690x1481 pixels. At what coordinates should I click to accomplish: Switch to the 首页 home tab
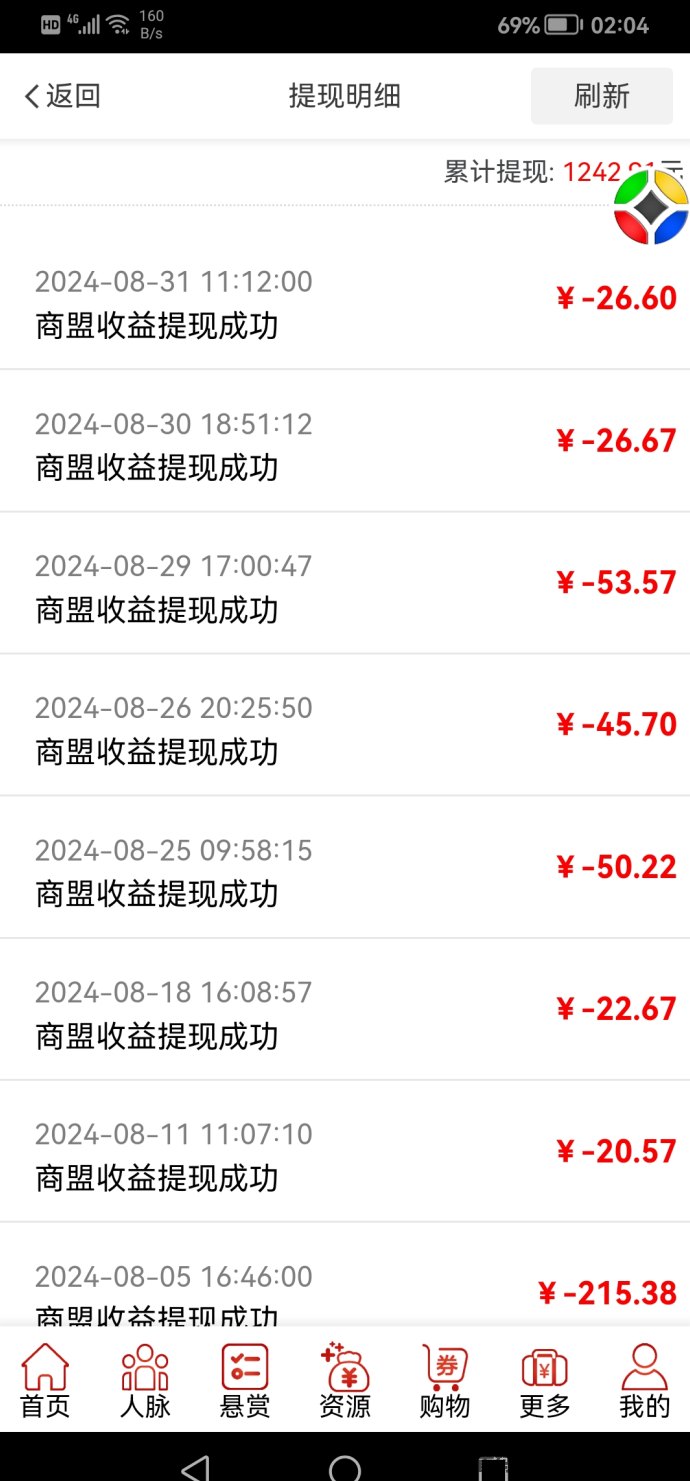click(45, 1381)
